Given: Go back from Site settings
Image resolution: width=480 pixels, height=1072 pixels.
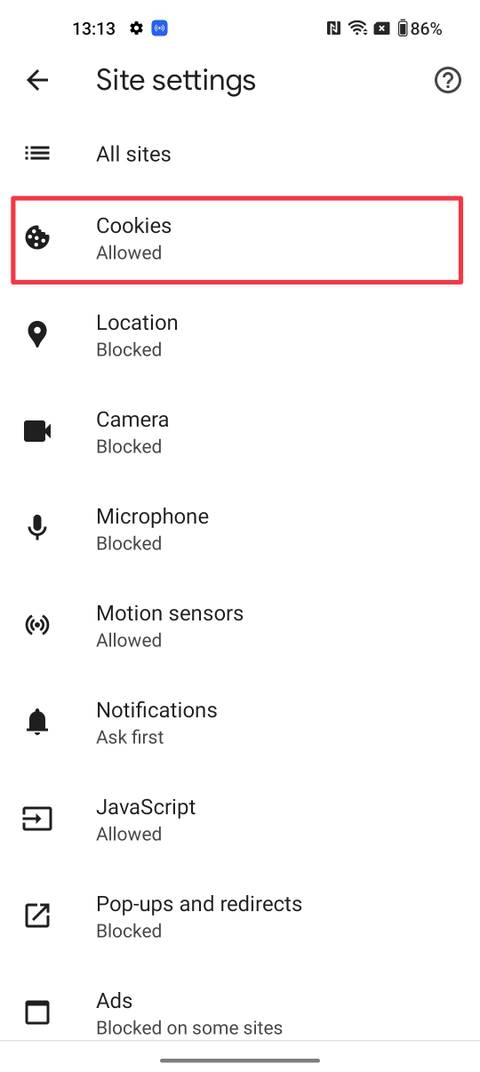Looking at the screenshot, I should (x=38, y=81).
